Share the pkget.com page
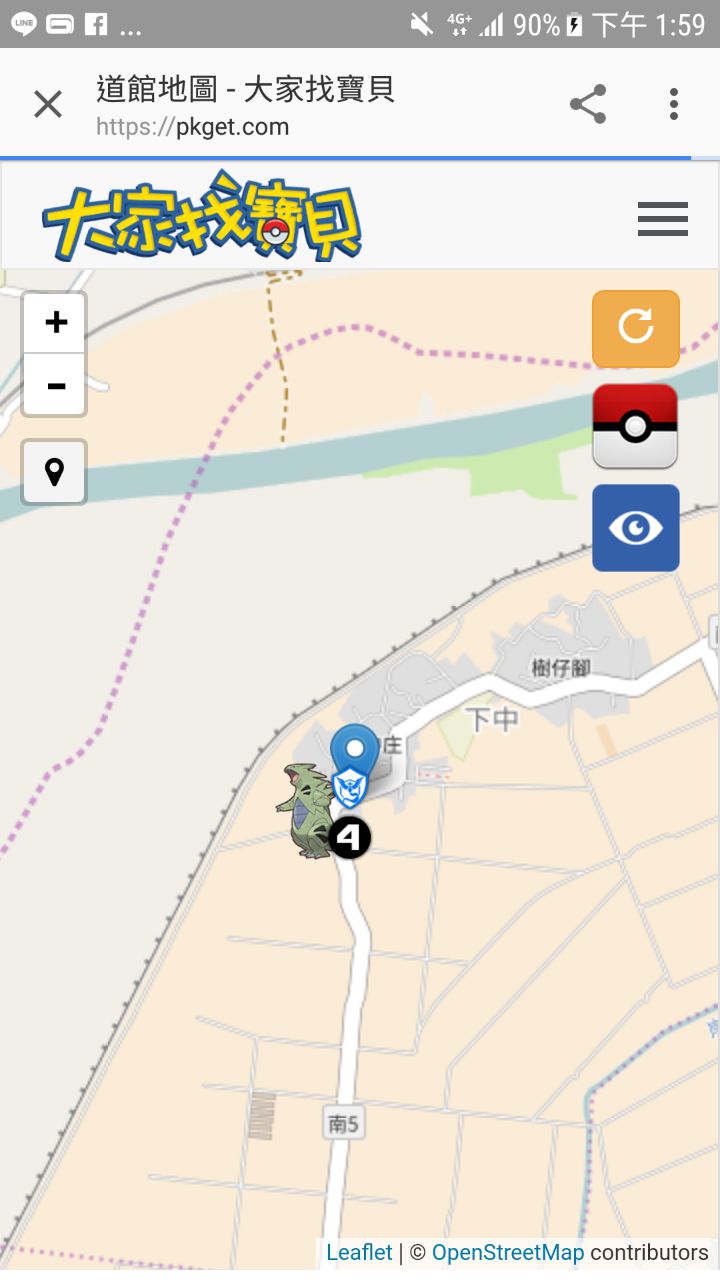The image size is (720, 1280). 588,104
